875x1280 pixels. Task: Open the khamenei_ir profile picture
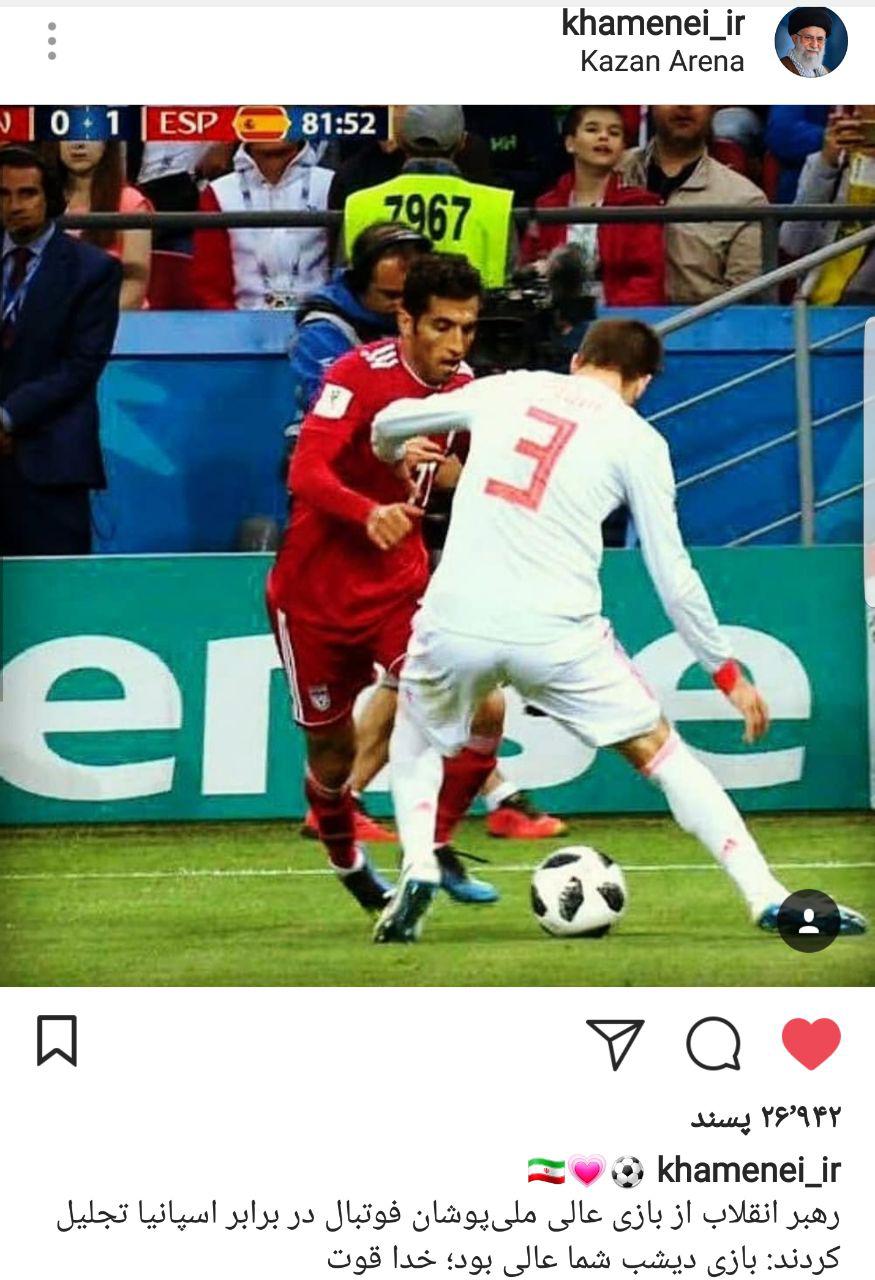(x=811, y=42)
